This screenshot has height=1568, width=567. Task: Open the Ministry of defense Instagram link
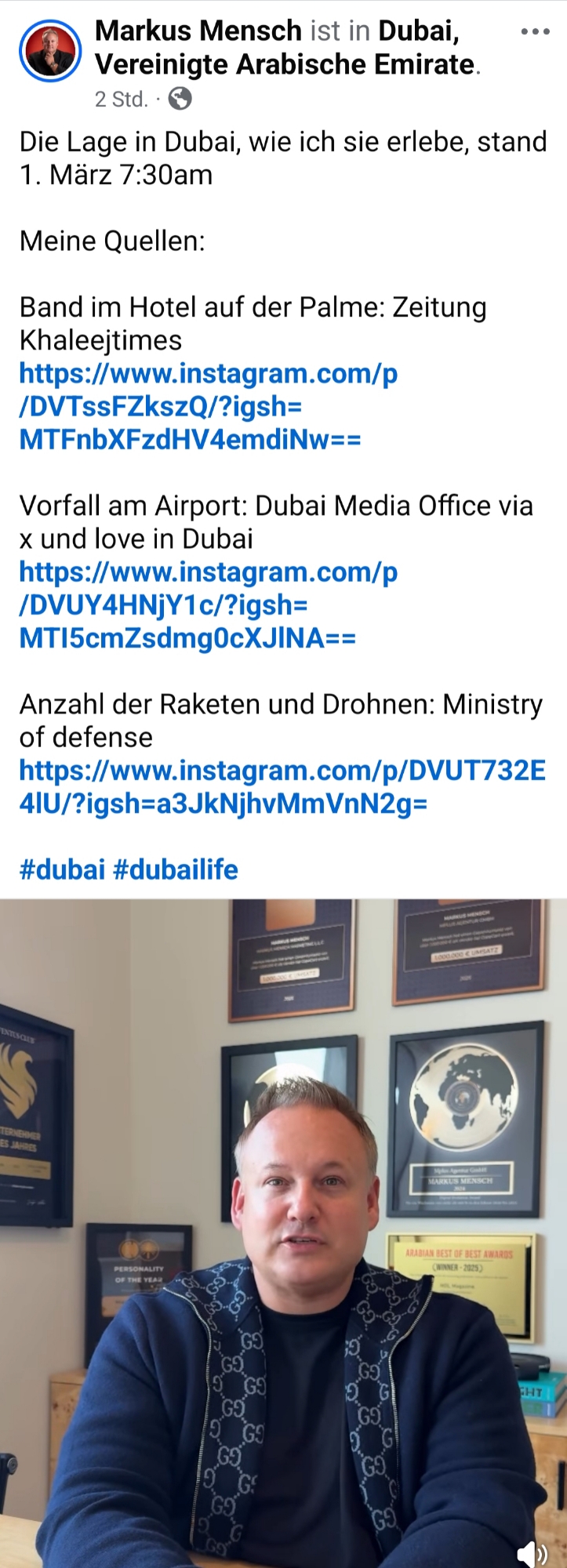[x=282, y=786]
